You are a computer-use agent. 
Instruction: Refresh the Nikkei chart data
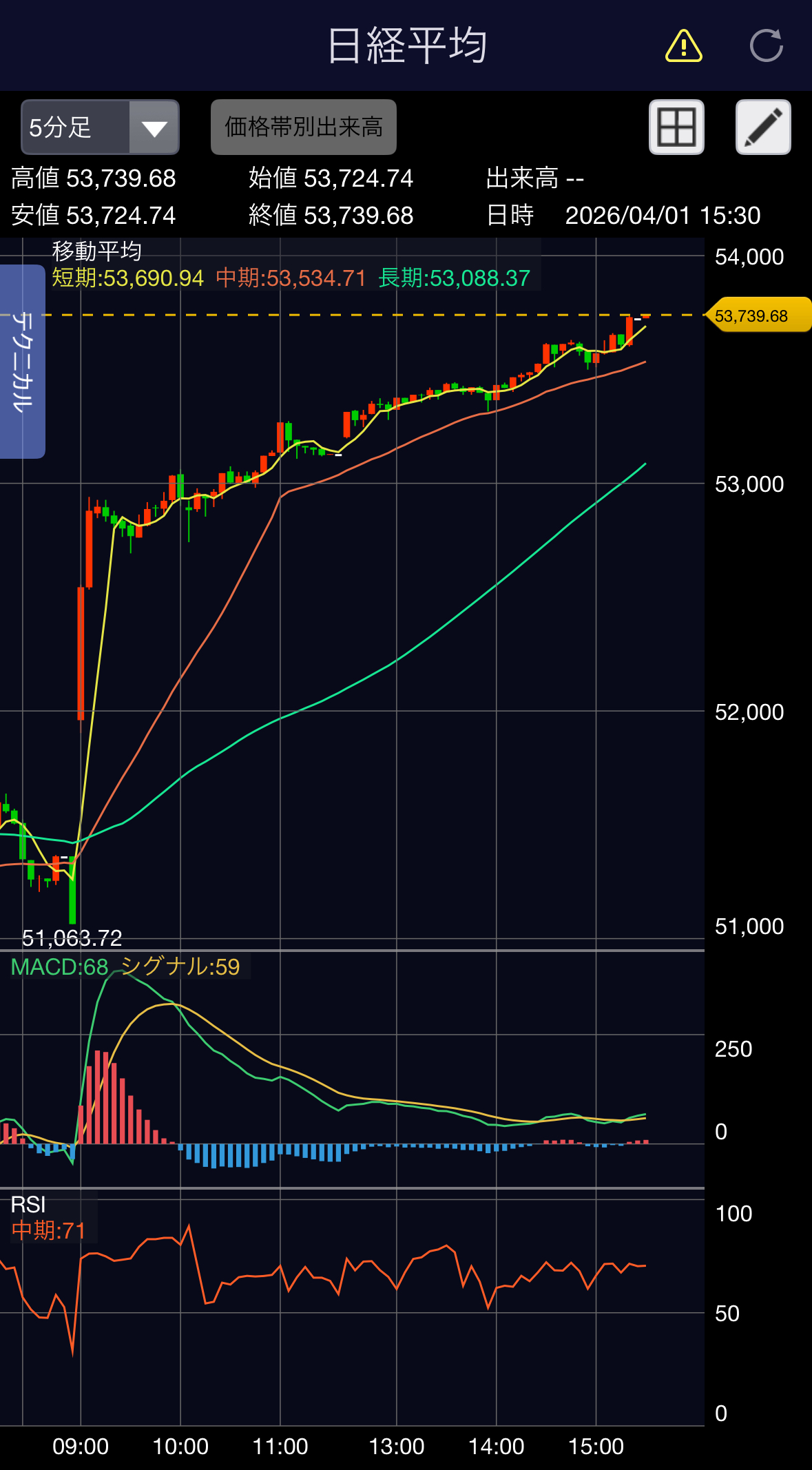click(766, 46)
